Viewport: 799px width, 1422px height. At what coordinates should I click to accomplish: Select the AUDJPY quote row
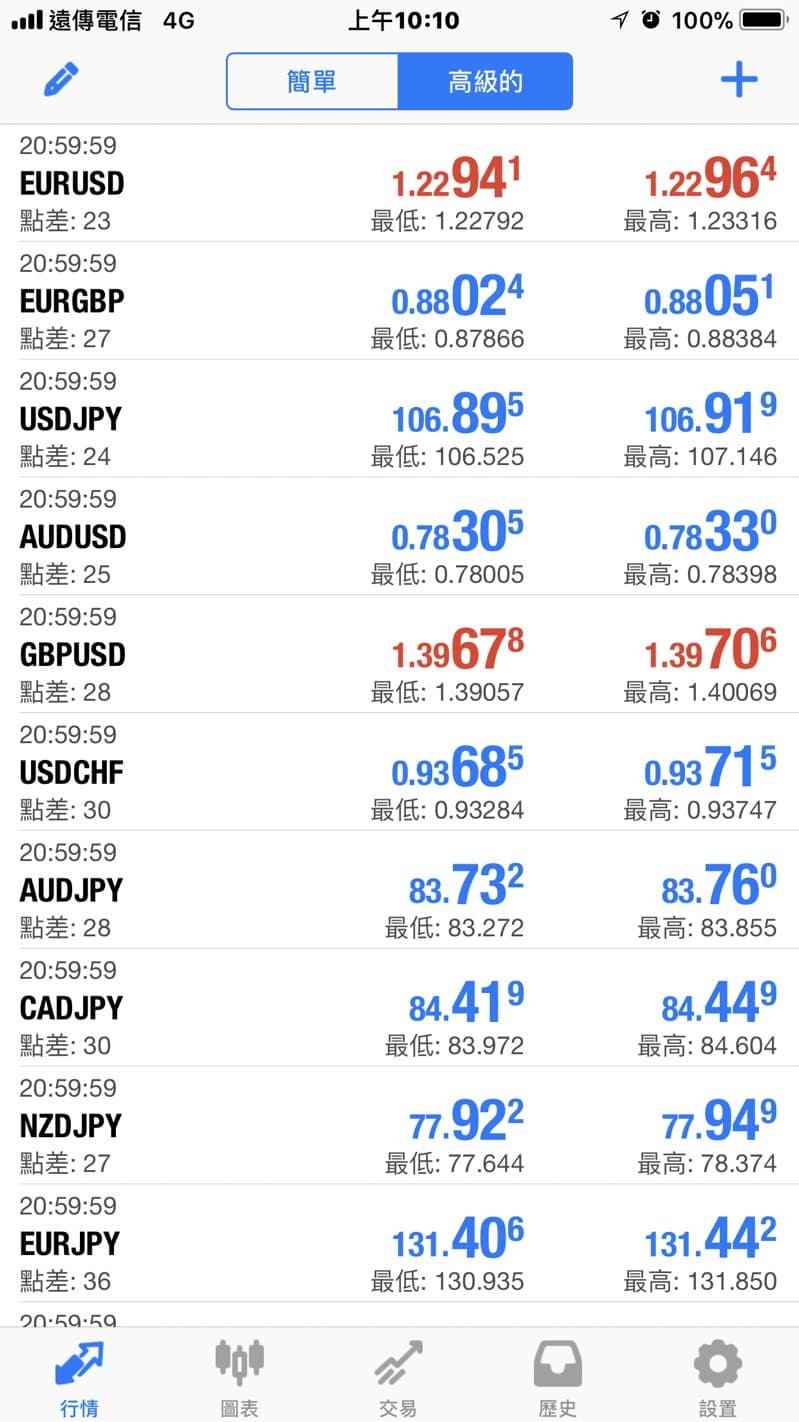pyautogui.click(x=399, y=890)
